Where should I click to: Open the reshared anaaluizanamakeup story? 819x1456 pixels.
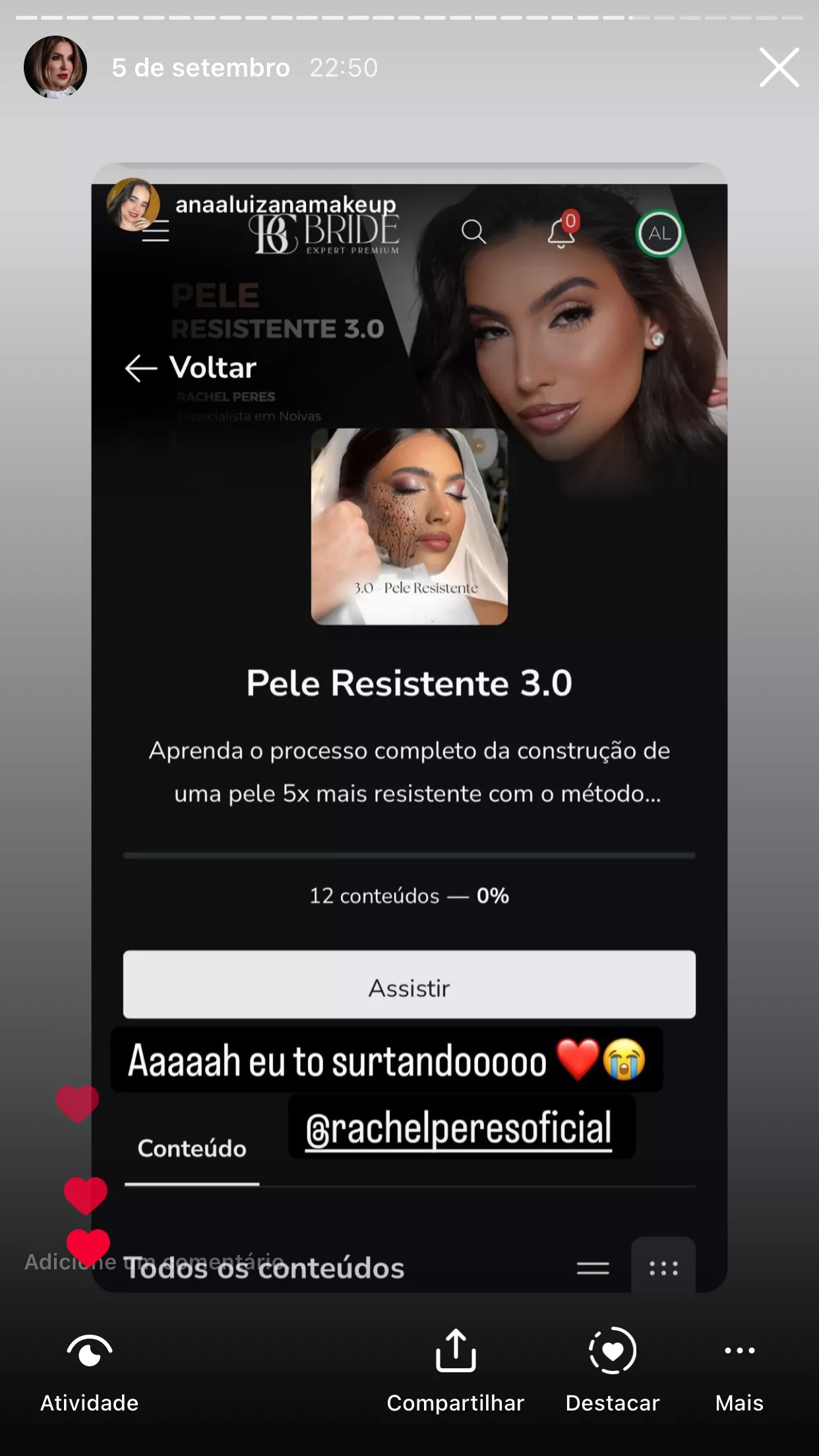click(x=286, y=204)
